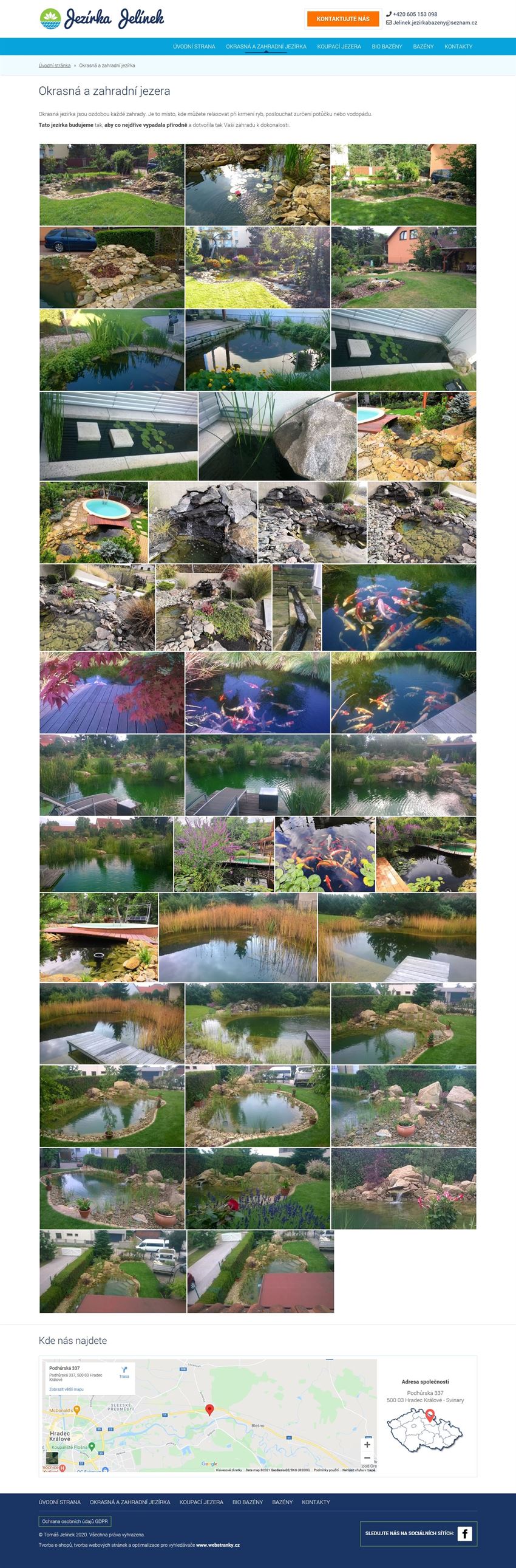
Task: Open BIO BAZÉNY in the footer menu
Action: [x=247, y=1502]
